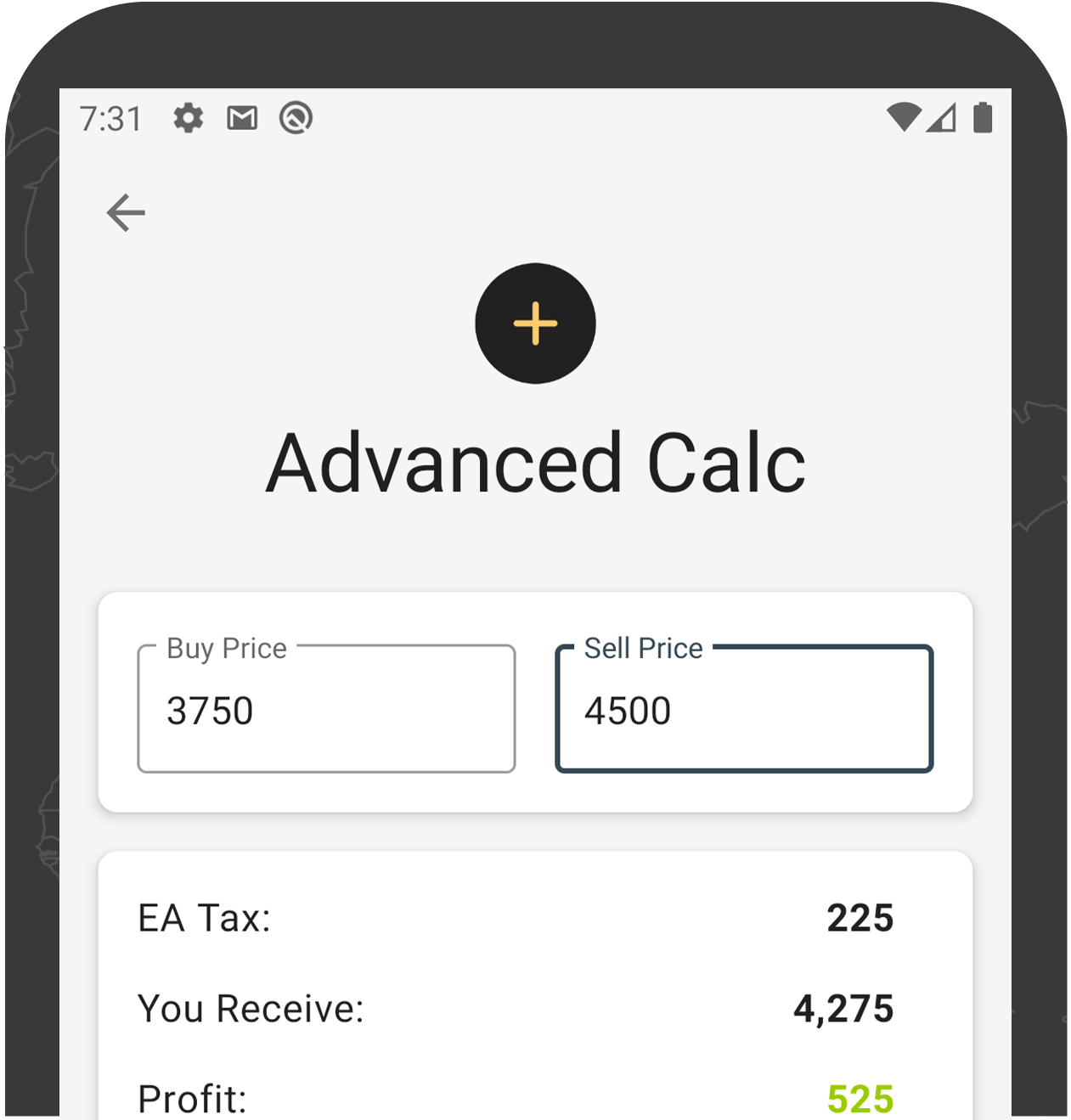Tap the clock showing 7:31

coord(111,118)
